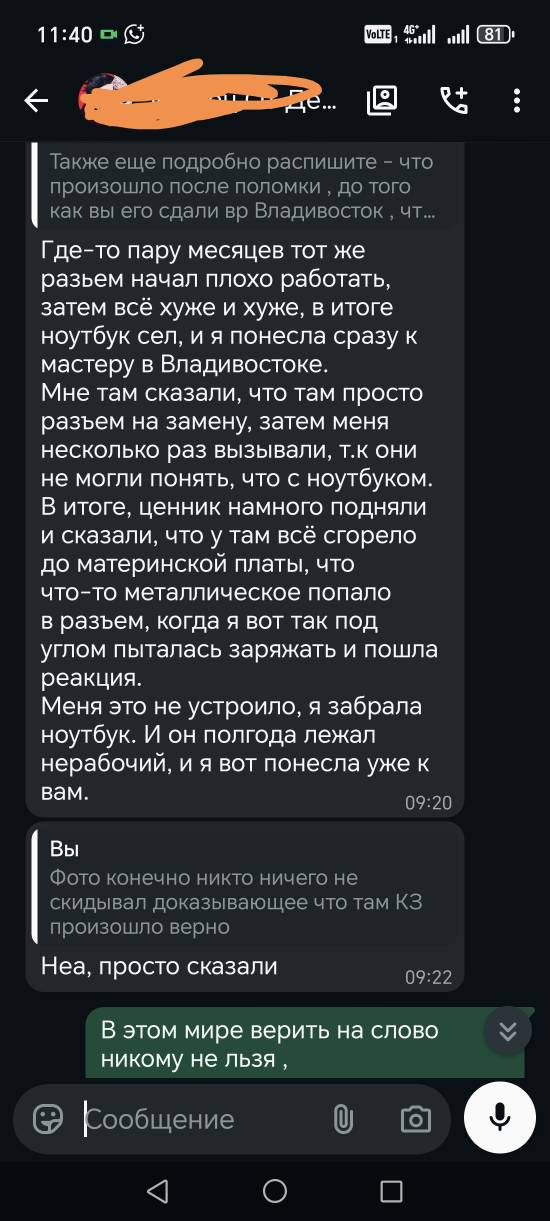Image resolution: width=550 pixels, height=1221 pixels.
Task: Go back to the chat list
Action: click(37, 100)
